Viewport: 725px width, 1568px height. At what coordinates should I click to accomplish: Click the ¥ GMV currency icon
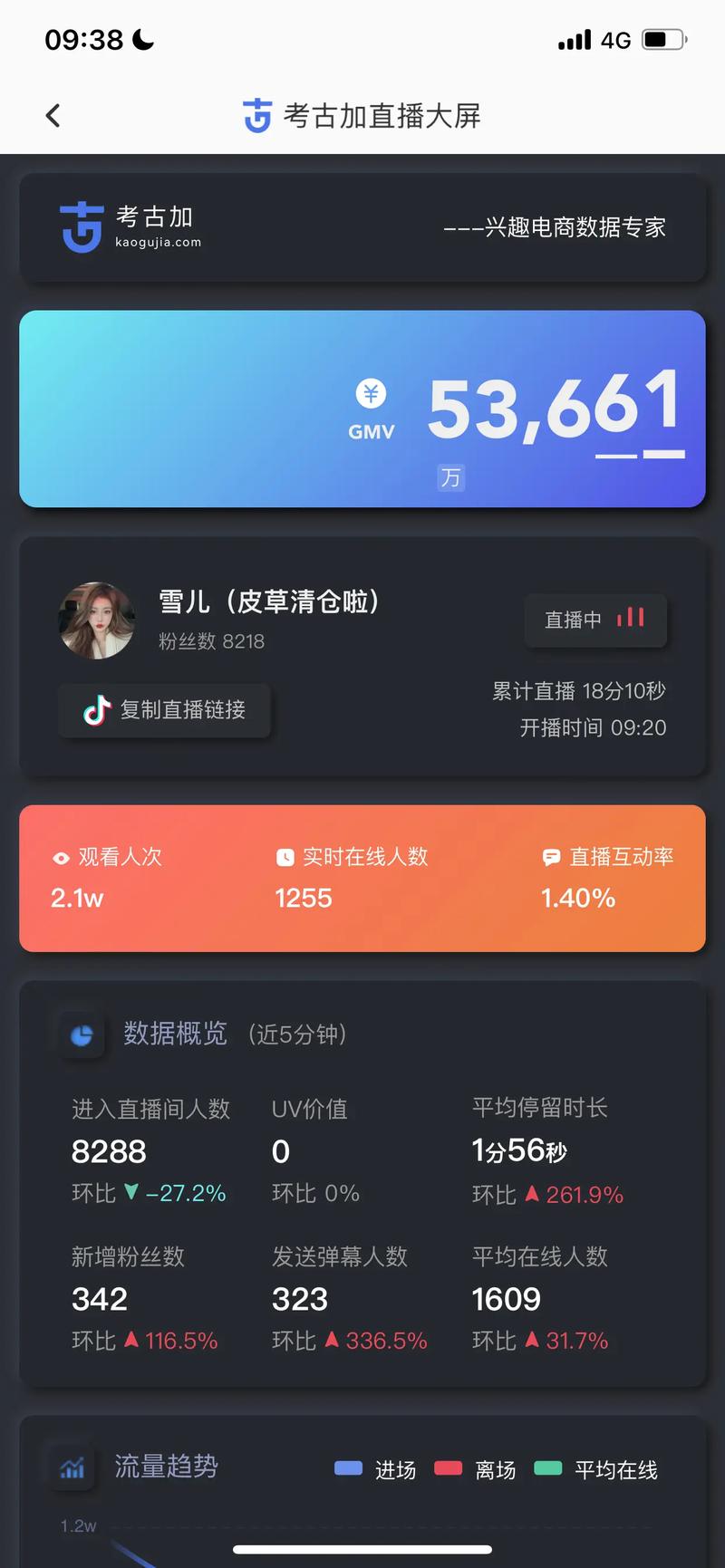click(371, 394)
